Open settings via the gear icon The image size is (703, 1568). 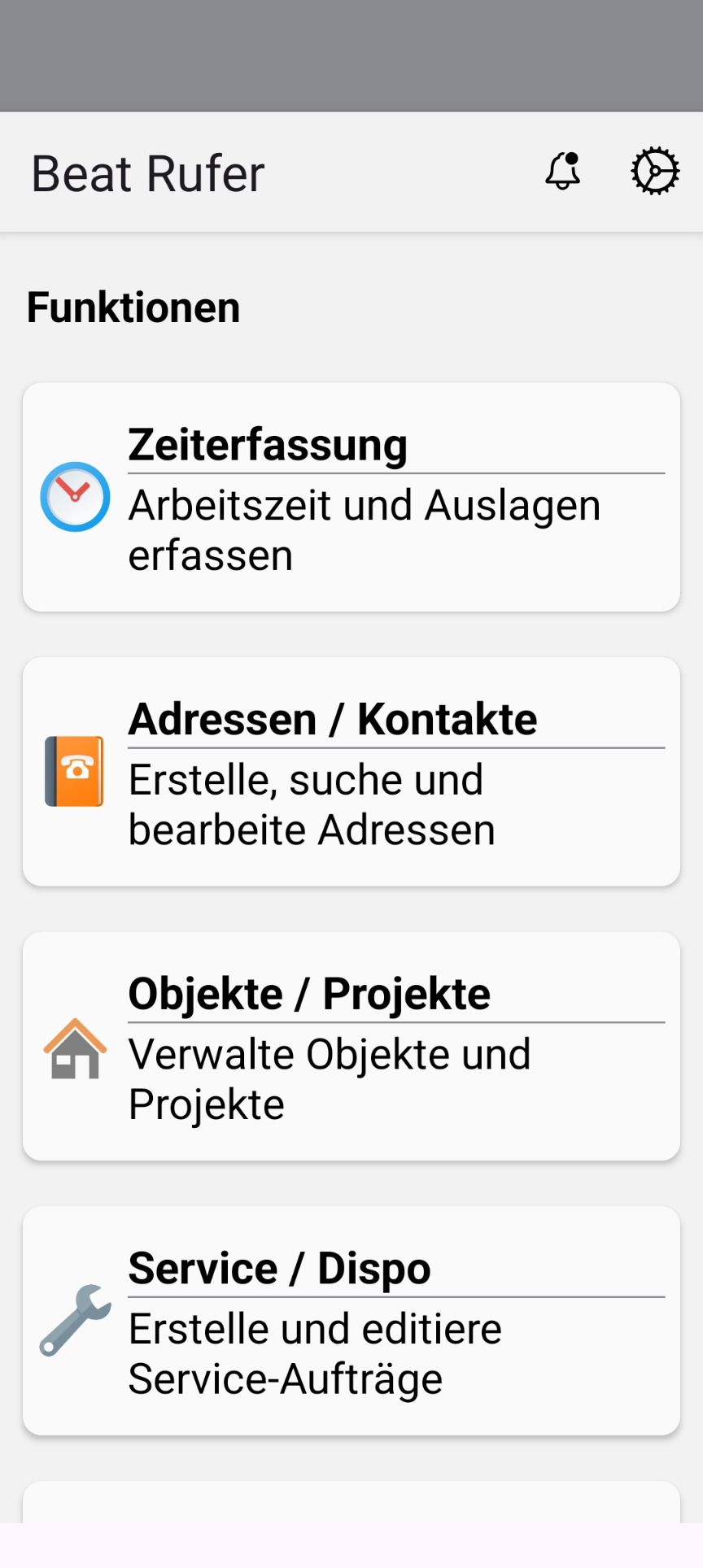(655, 172)
